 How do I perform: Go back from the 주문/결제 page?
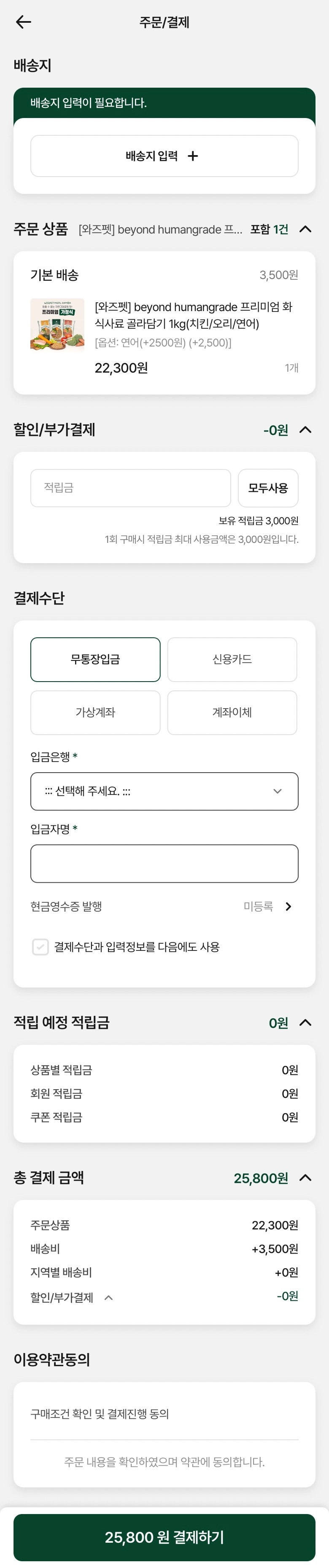(23, 22)
